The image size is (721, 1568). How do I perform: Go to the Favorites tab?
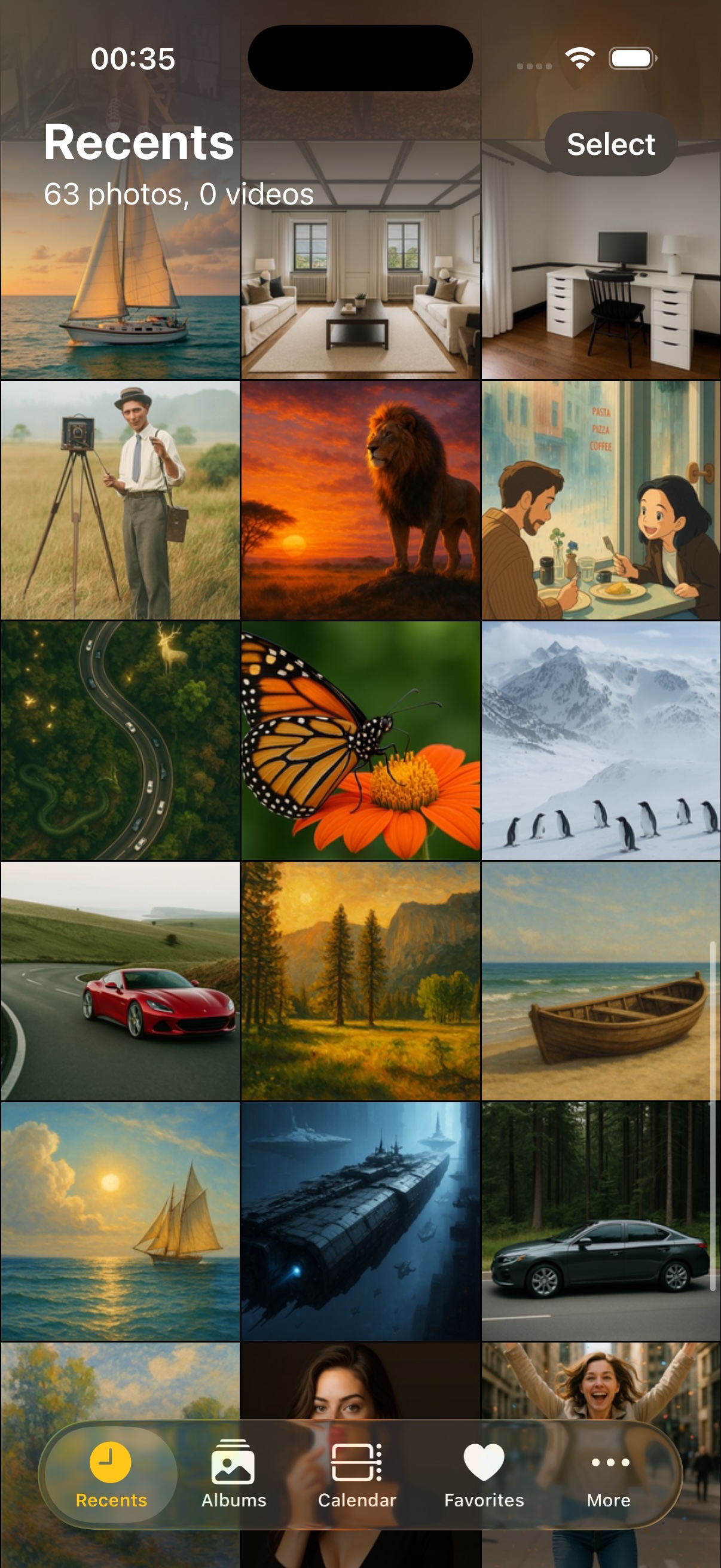pos(484,1473)
